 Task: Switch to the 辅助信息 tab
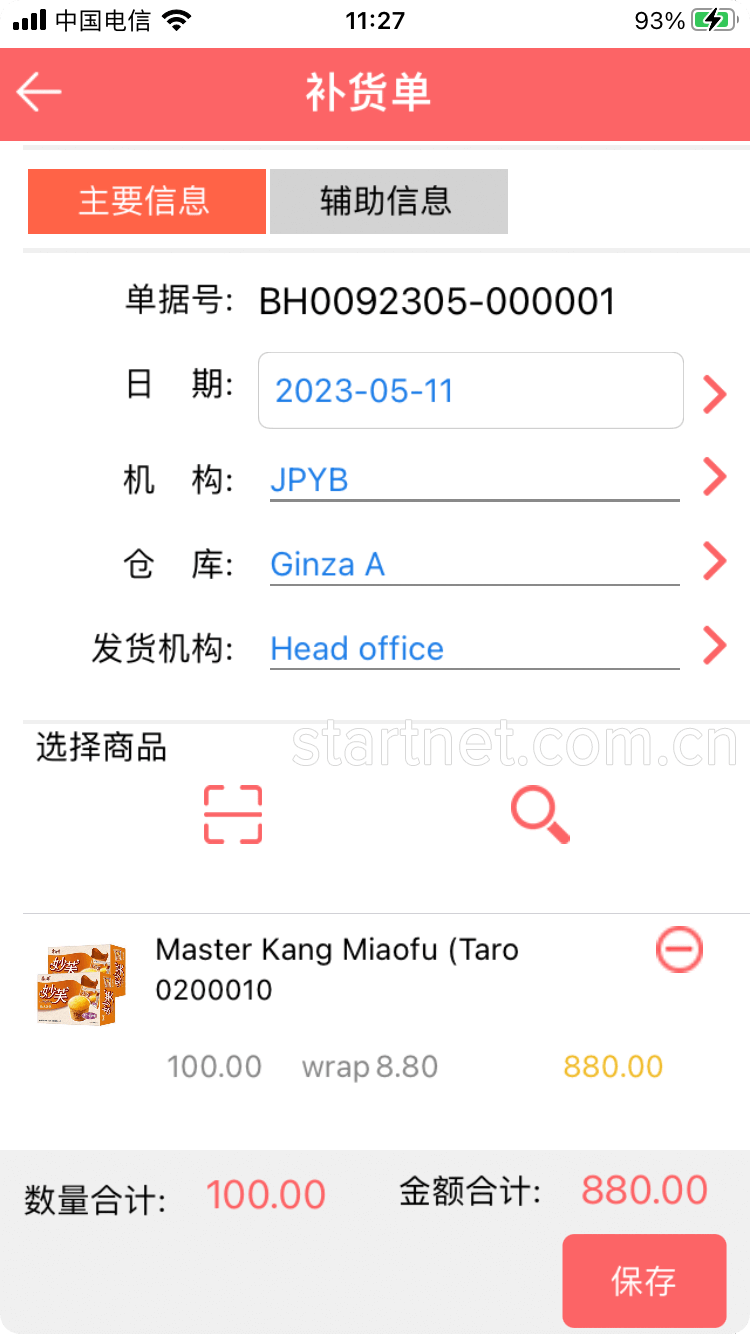(x=388, y=201)
